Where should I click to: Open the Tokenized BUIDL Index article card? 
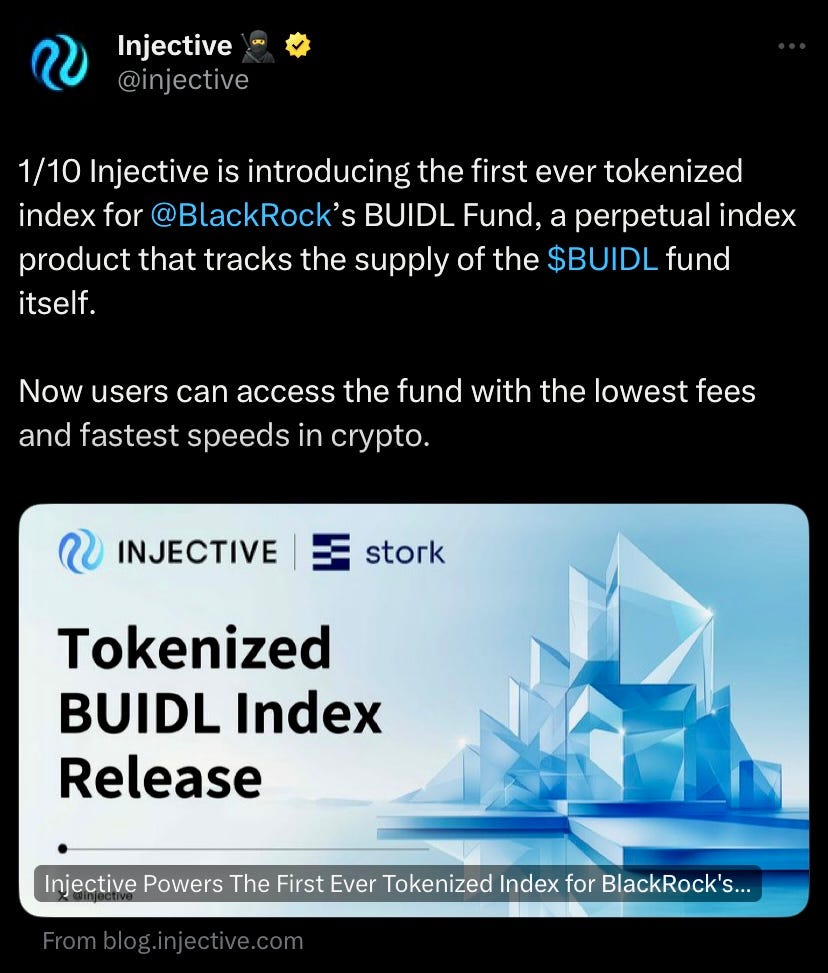414,710
